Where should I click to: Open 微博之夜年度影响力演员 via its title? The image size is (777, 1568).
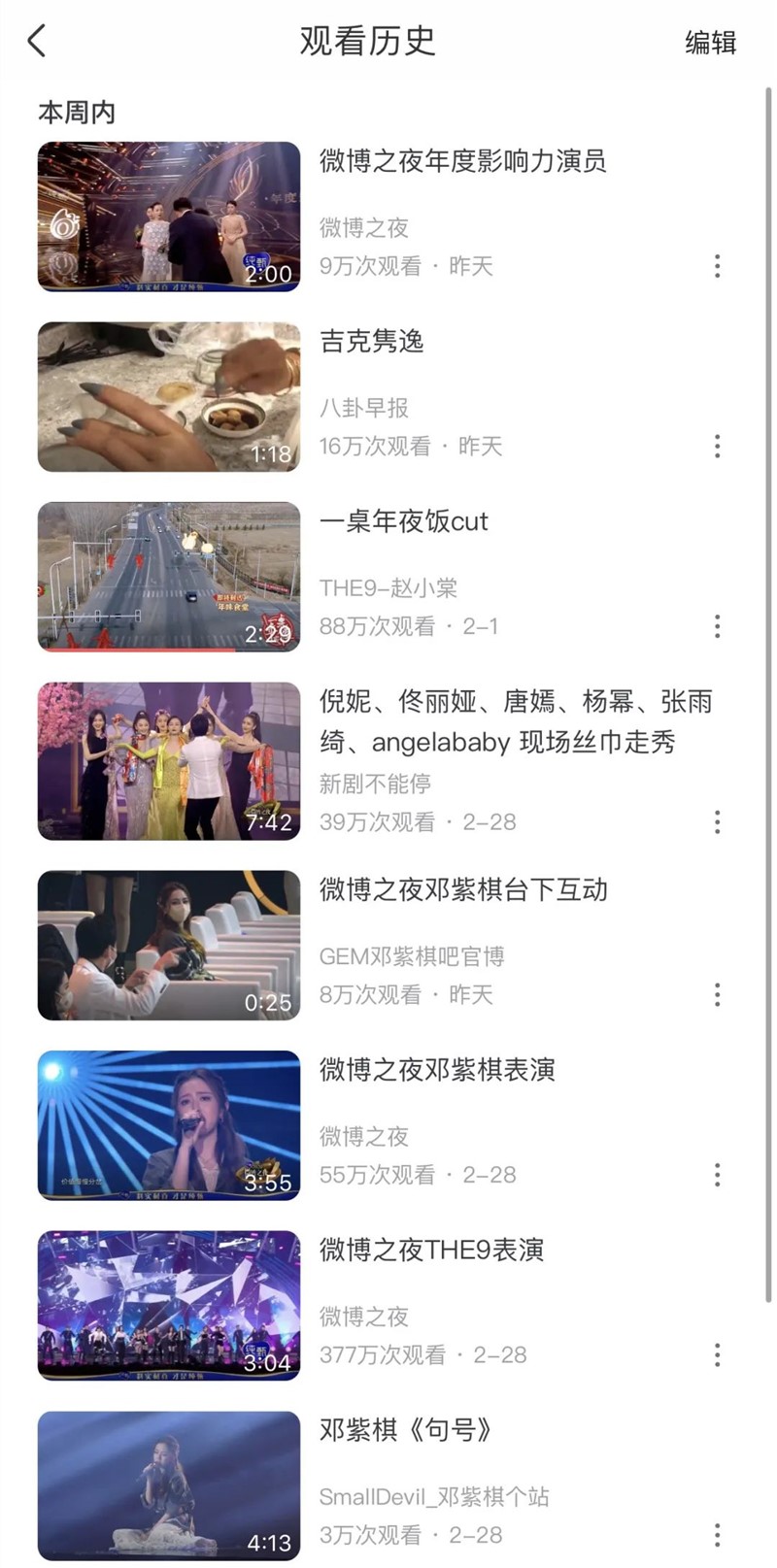(x=464, y=163)
